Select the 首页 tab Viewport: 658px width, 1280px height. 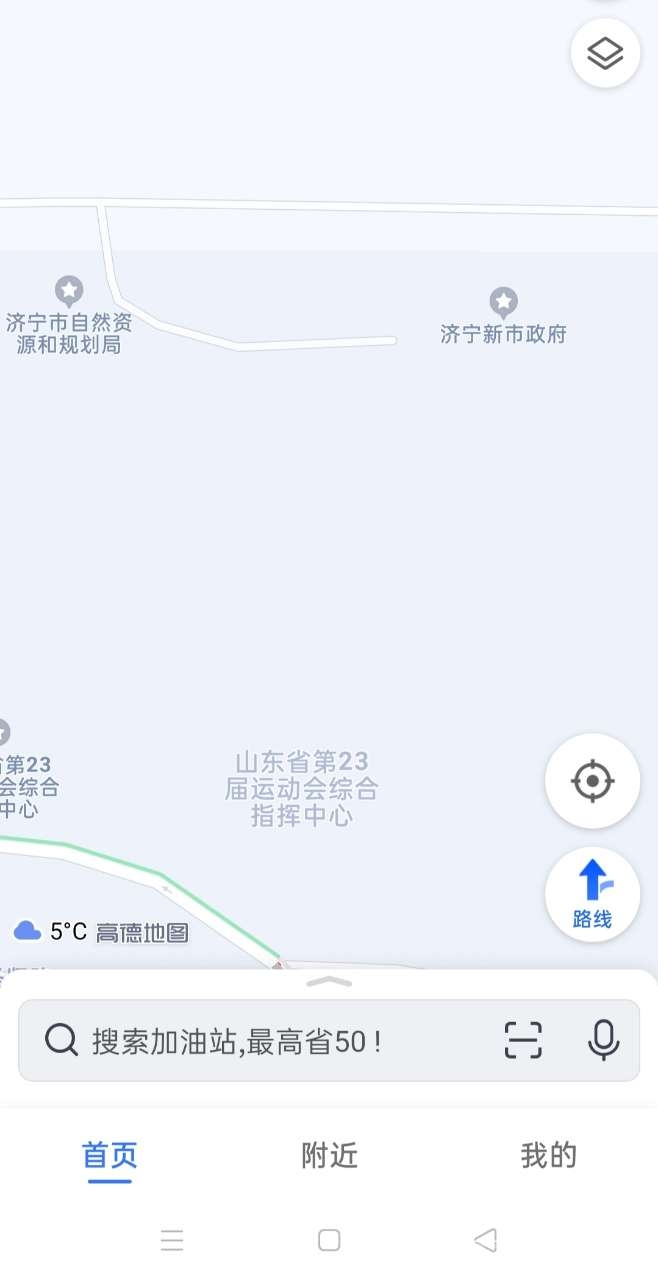[109, 1156]
